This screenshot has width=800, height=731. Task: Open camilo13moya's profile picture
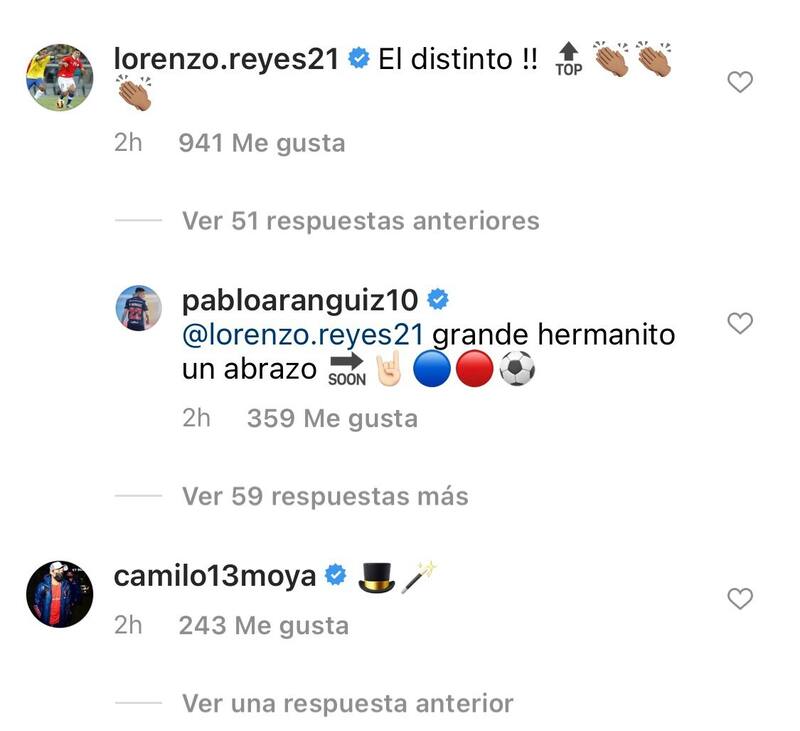tap(59, 593)
